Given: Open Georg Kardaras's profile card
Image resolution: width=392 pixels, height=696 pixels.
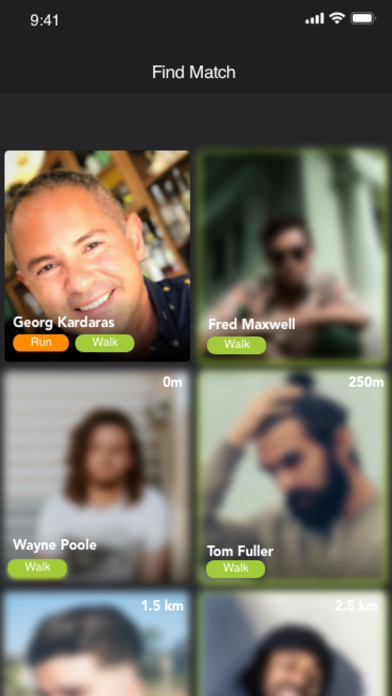Looking at the screenshot, I should coord(97,256).
